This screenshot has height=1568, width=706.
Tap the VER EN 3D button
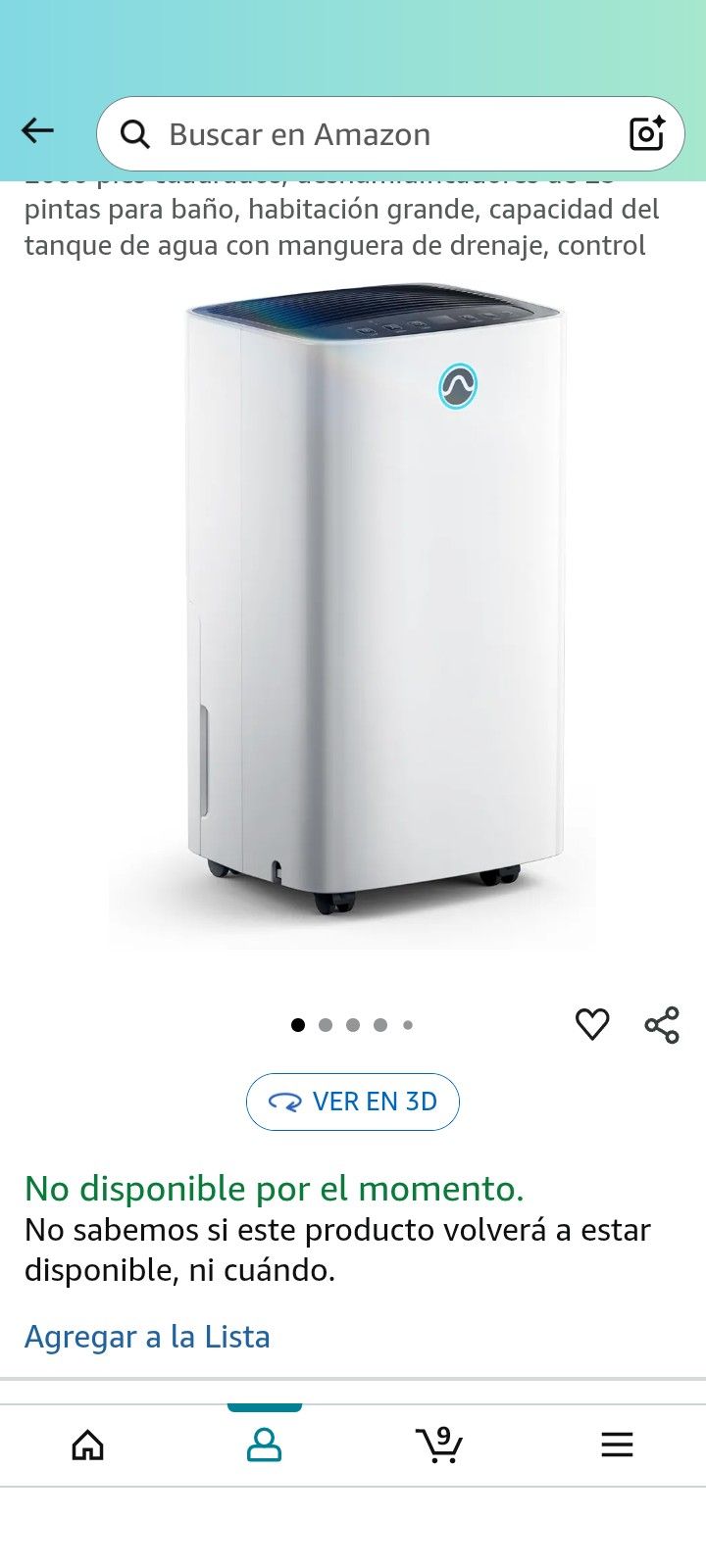coord(353,1102)
